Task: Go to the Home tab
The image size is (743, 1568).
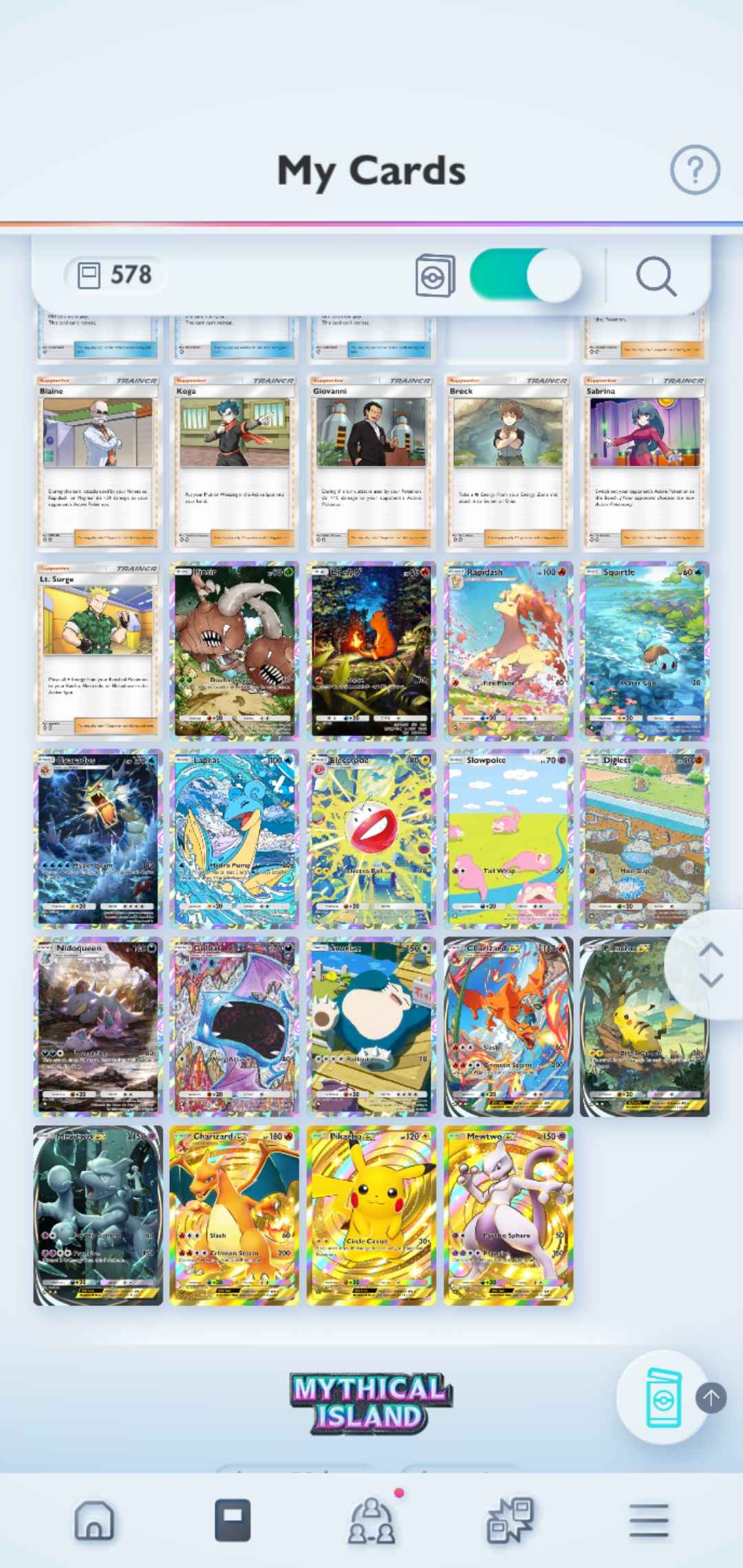Action: pyautogui.click(x=94, y=1520)
